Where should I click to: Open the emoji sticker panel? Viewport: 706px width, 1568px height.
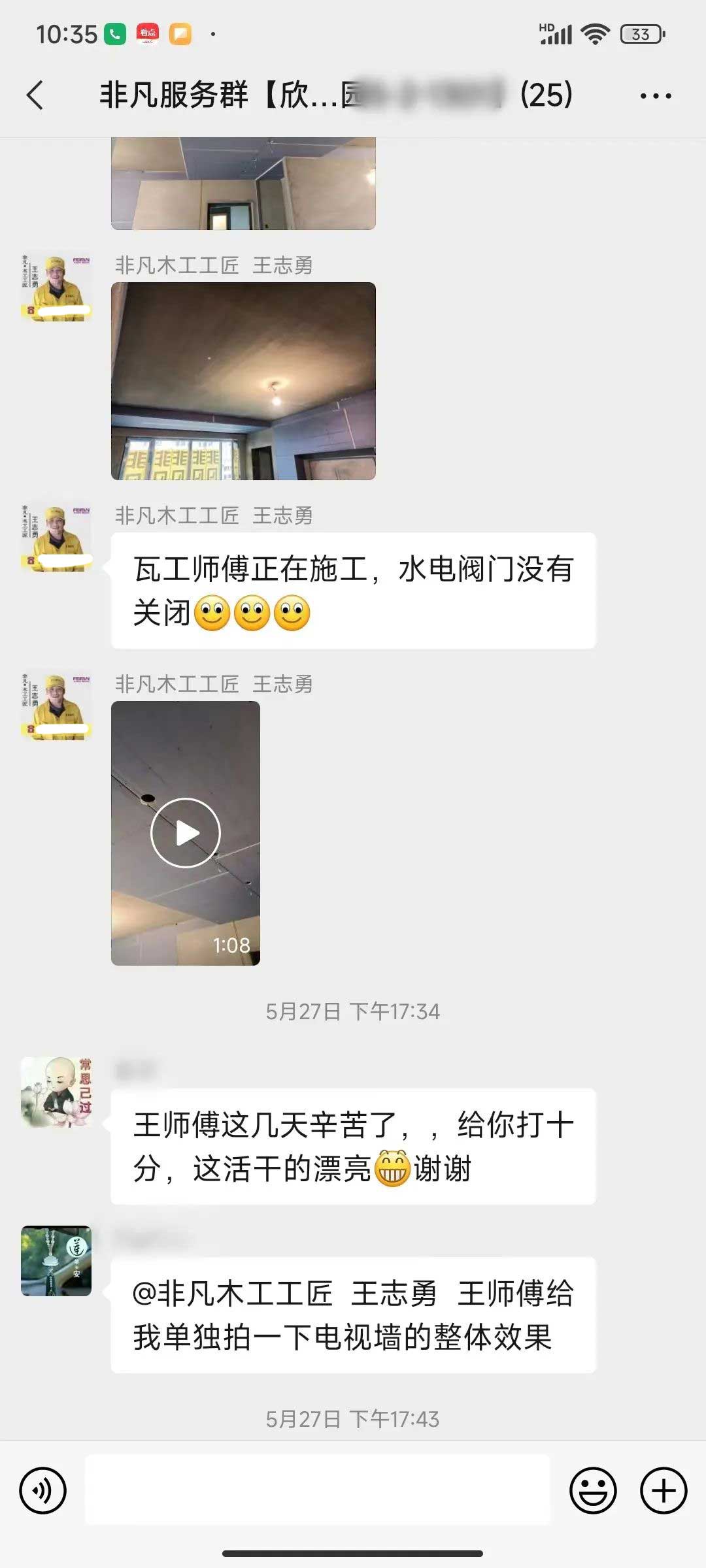pyautogui.click(x=593, y=1490)
